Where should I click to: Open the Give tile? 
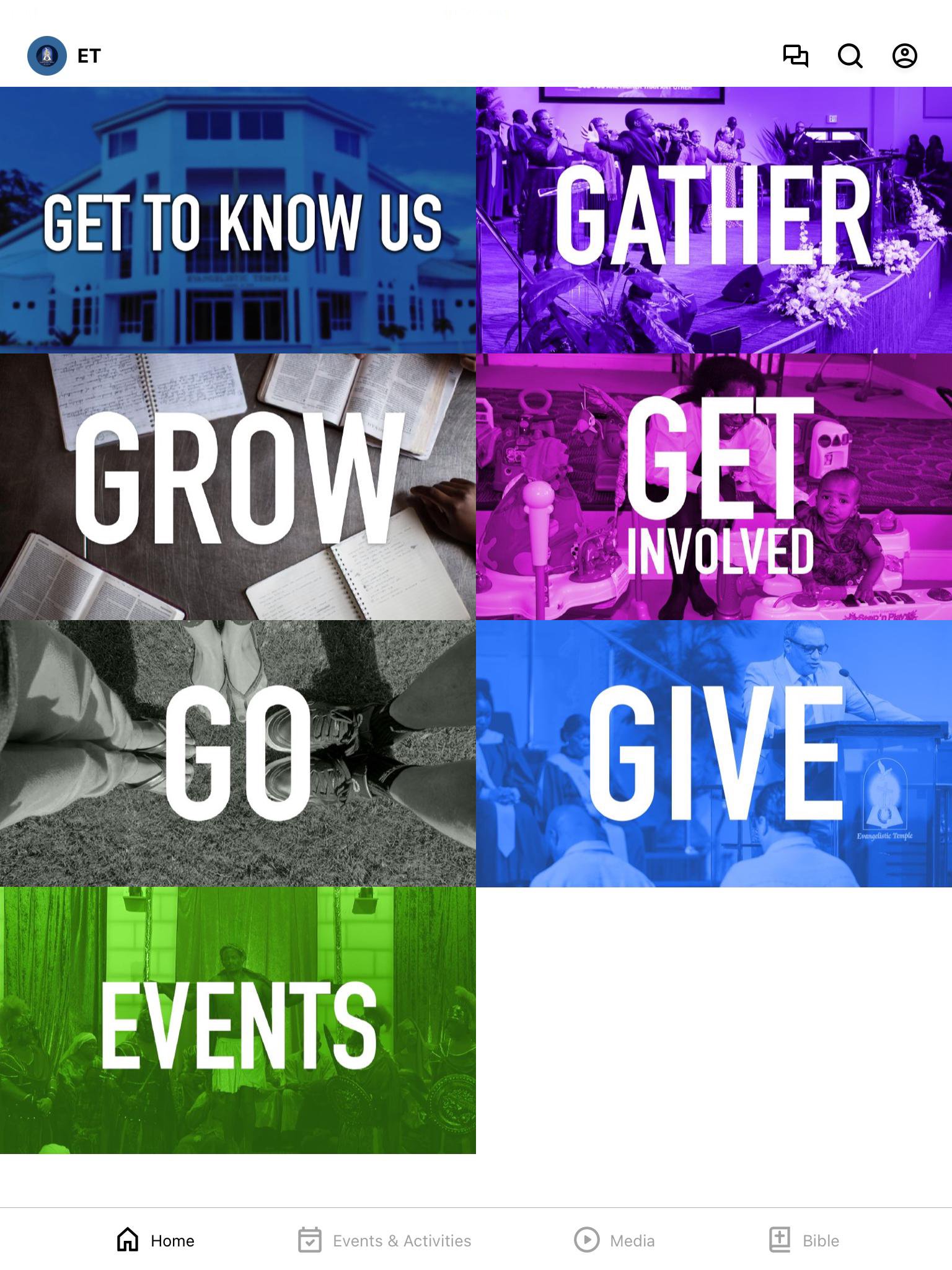[x=714, y=753]
